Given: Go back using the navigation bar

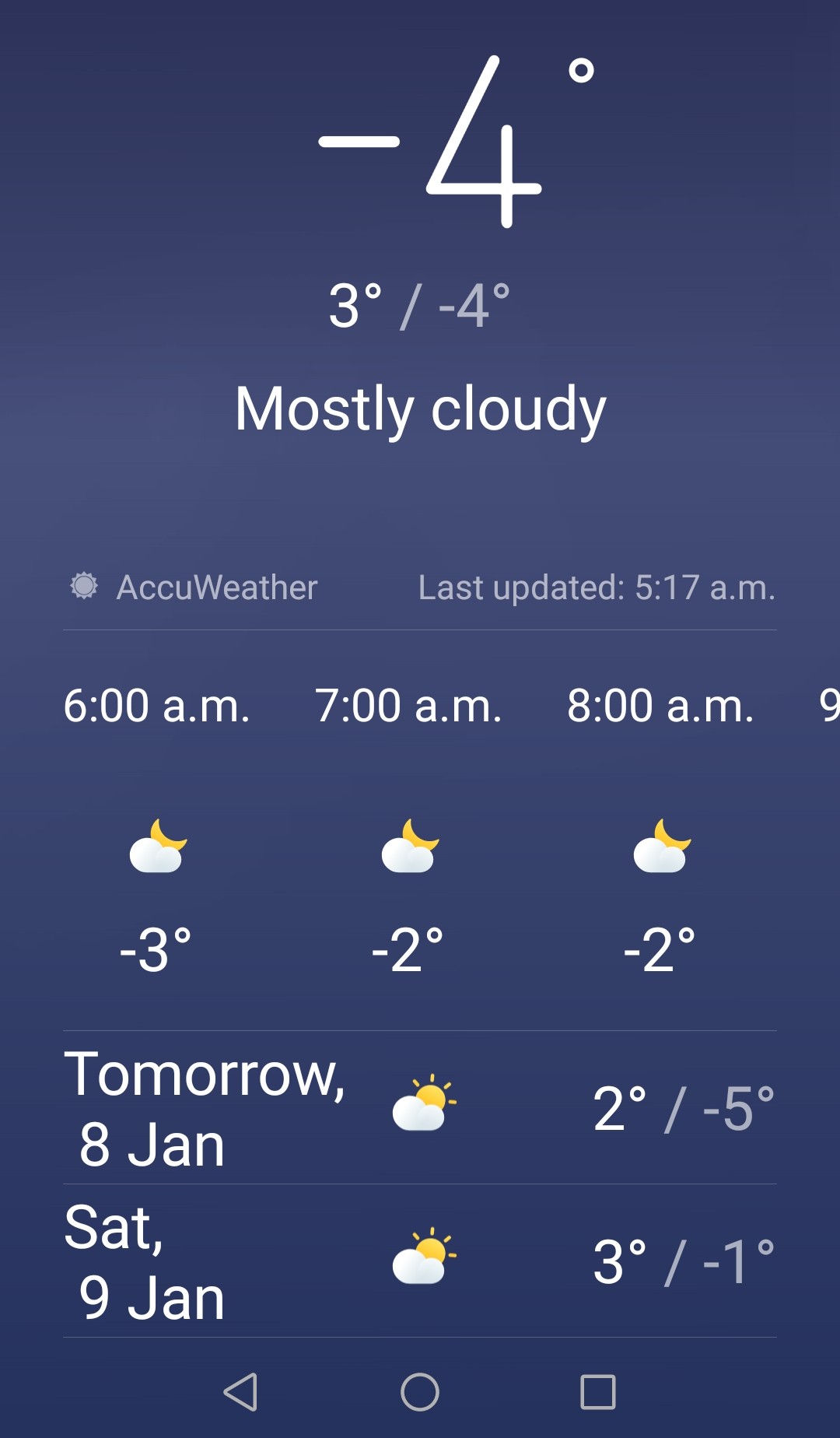Looking at the screenshot, I should point(240,1392).
